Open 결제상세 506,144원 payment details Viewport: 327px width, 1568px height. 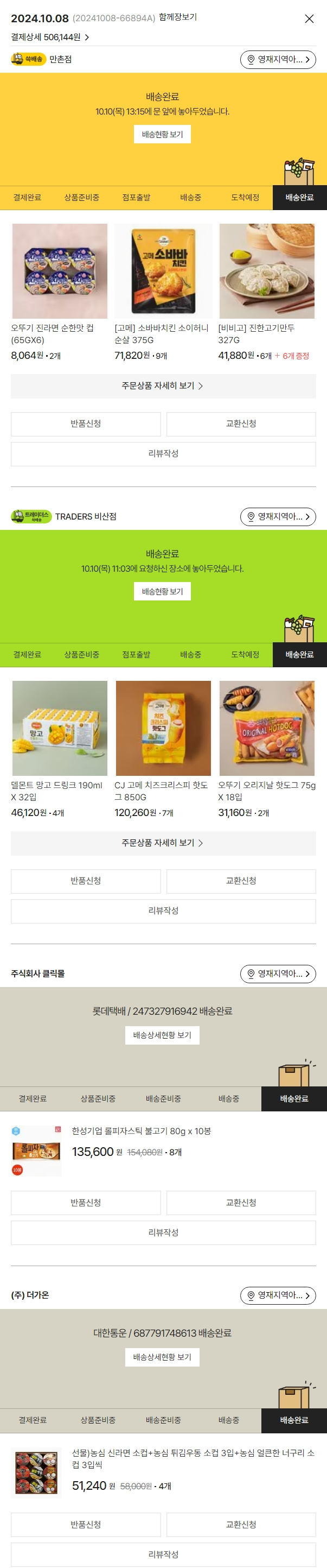[50, 37]
